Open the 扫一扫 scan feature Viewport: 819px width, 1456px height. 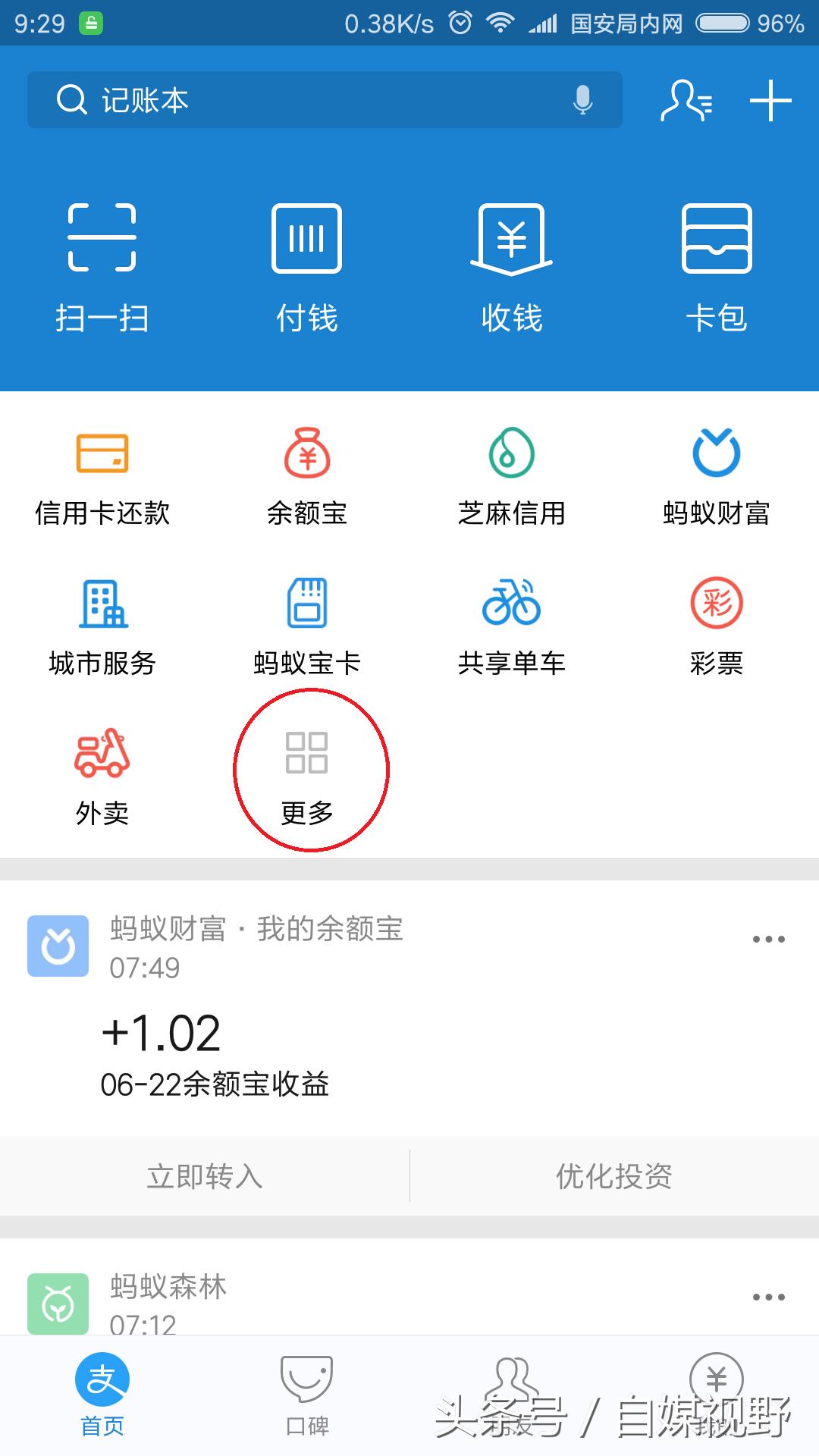[x=102, y=269]
